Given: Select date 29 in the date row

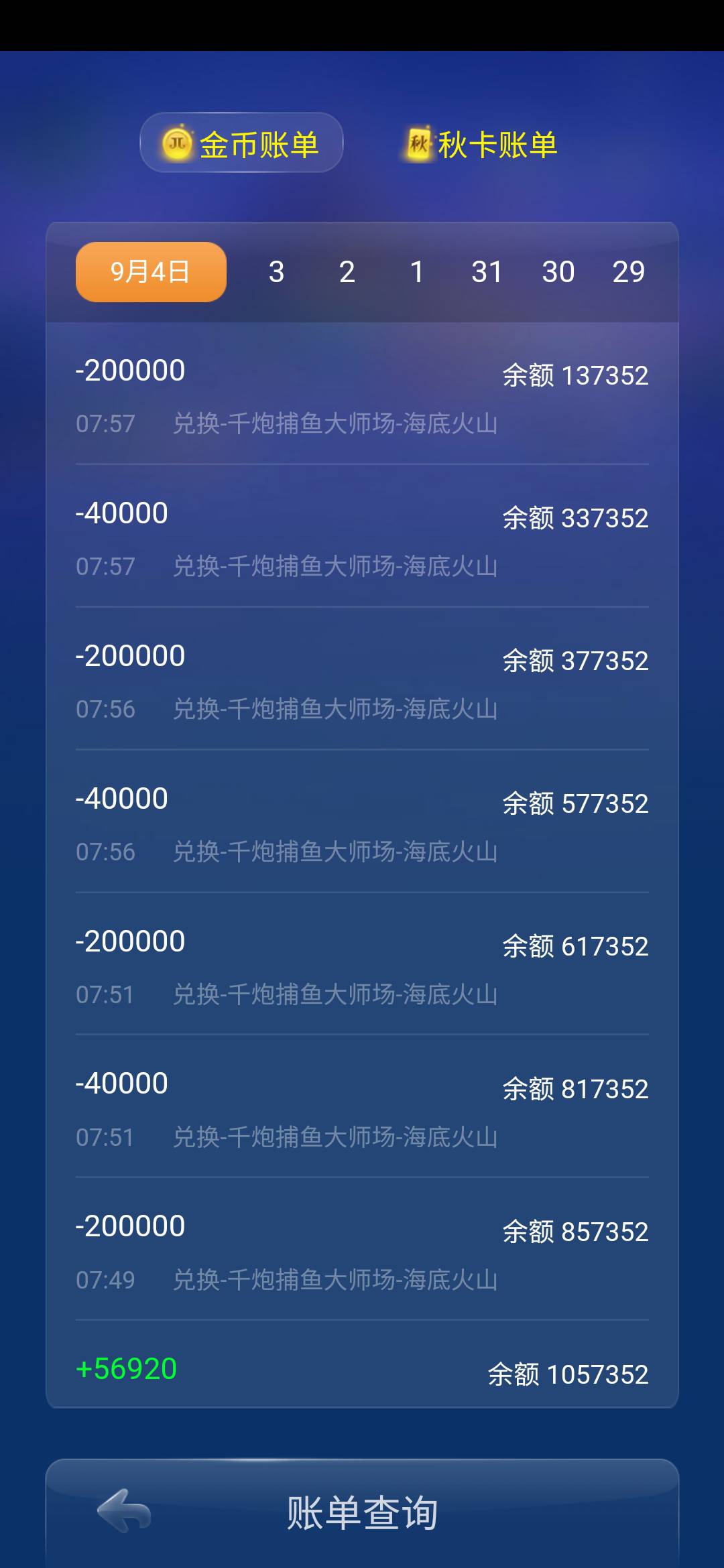Looking at the screenshot, I should click(x=629, y=271).
